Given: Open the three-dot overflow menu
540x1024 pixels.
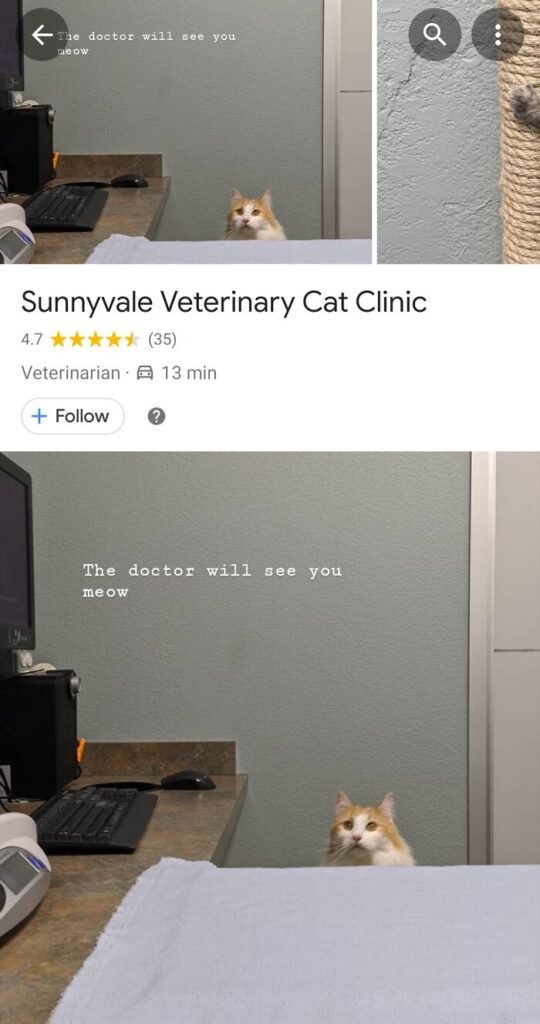Looking at the screenshot, I should point(498,35).
